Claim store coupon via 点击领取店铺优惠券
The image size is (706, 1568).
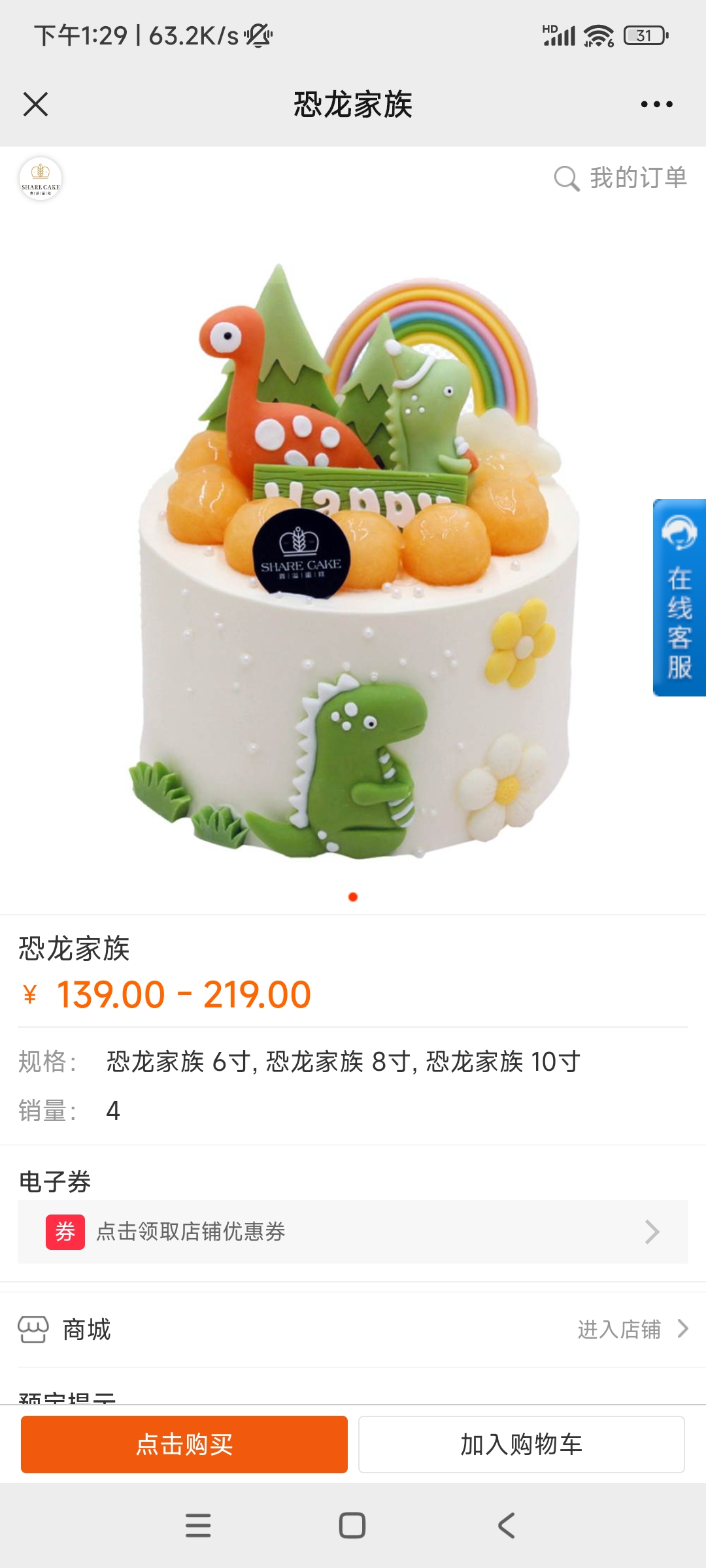pos(353,1232)
